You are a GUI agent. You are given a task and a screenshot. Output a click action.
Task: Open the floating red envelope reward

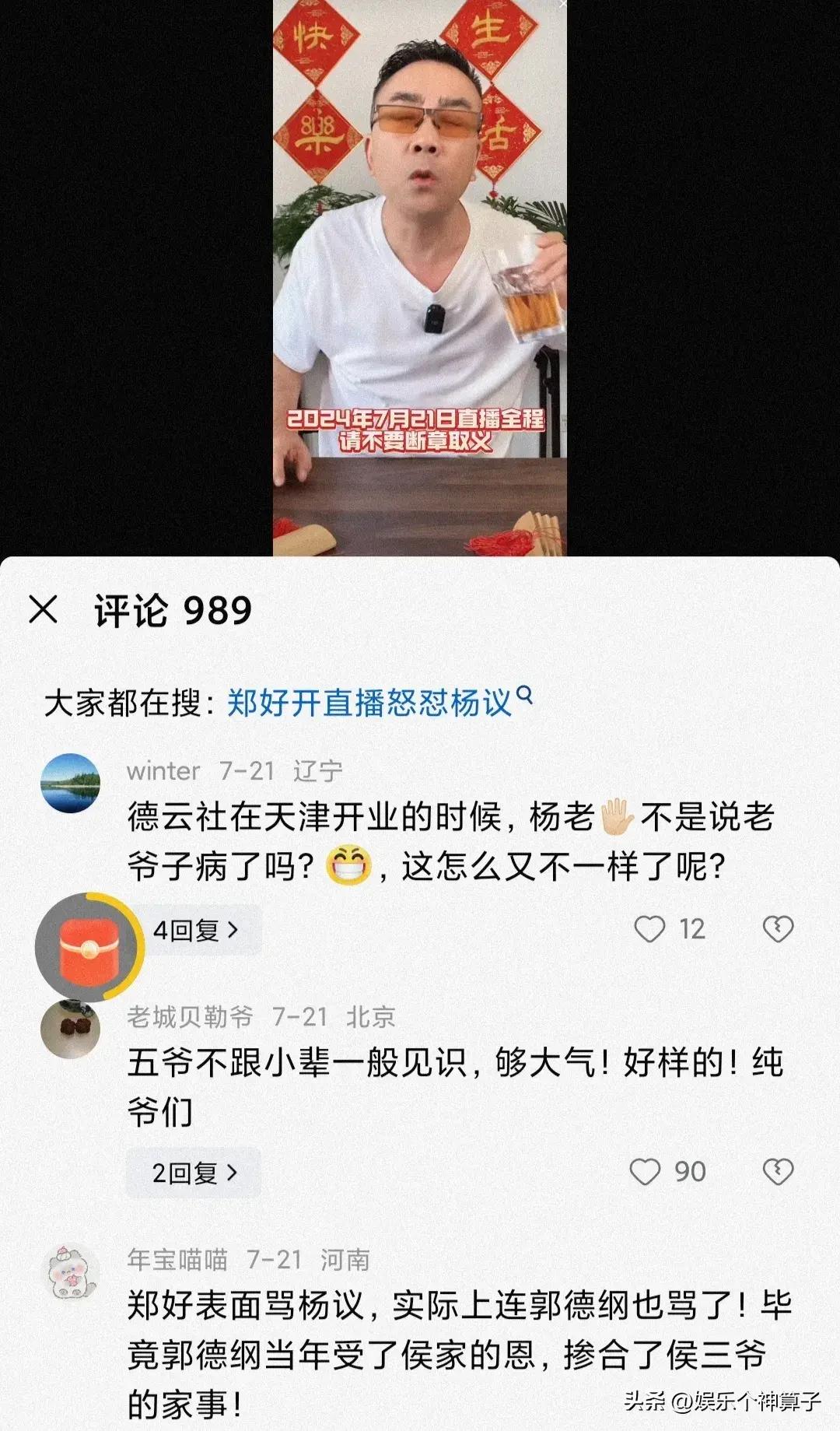pyautogui.click(x=89, y=948)
